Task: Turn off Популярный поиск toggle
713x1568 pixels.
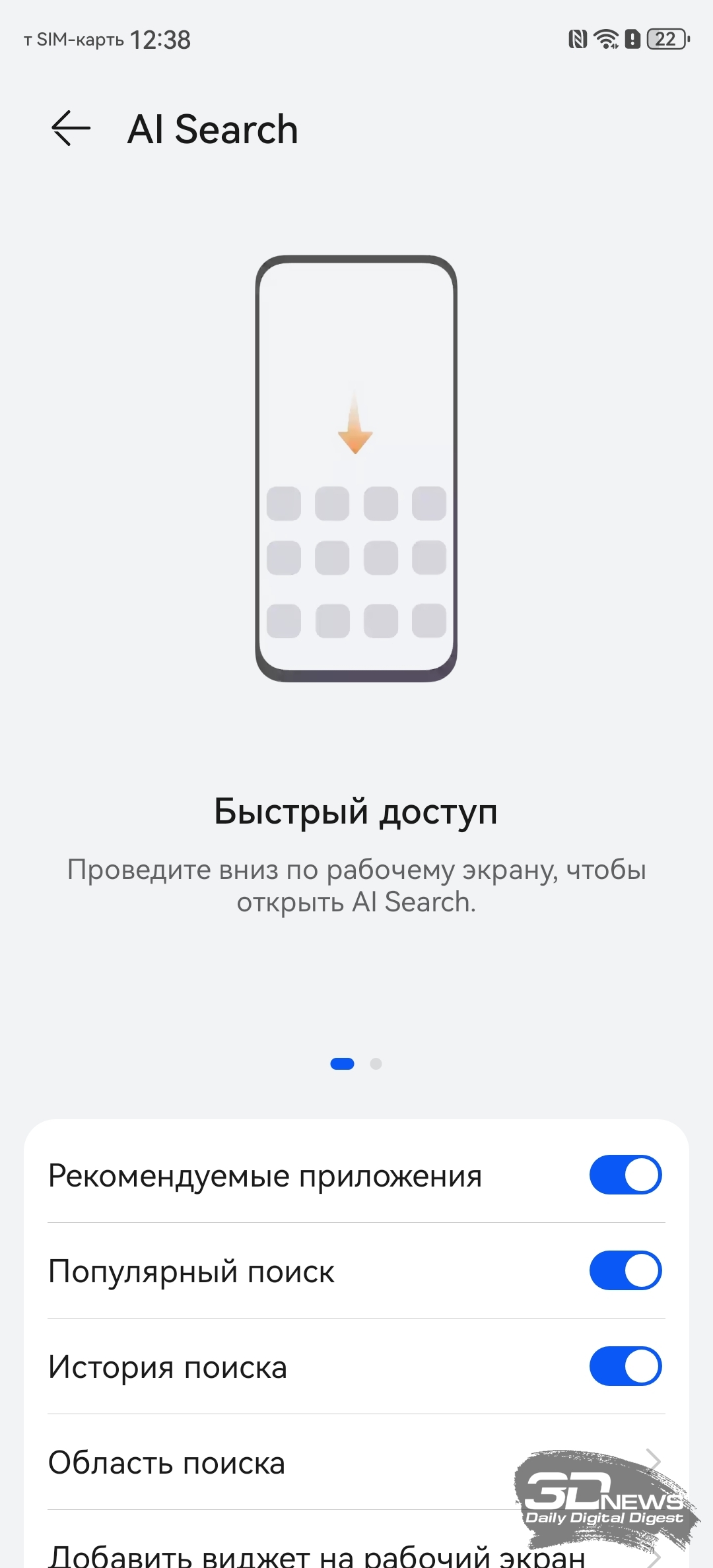Action: pos(625,1270)
